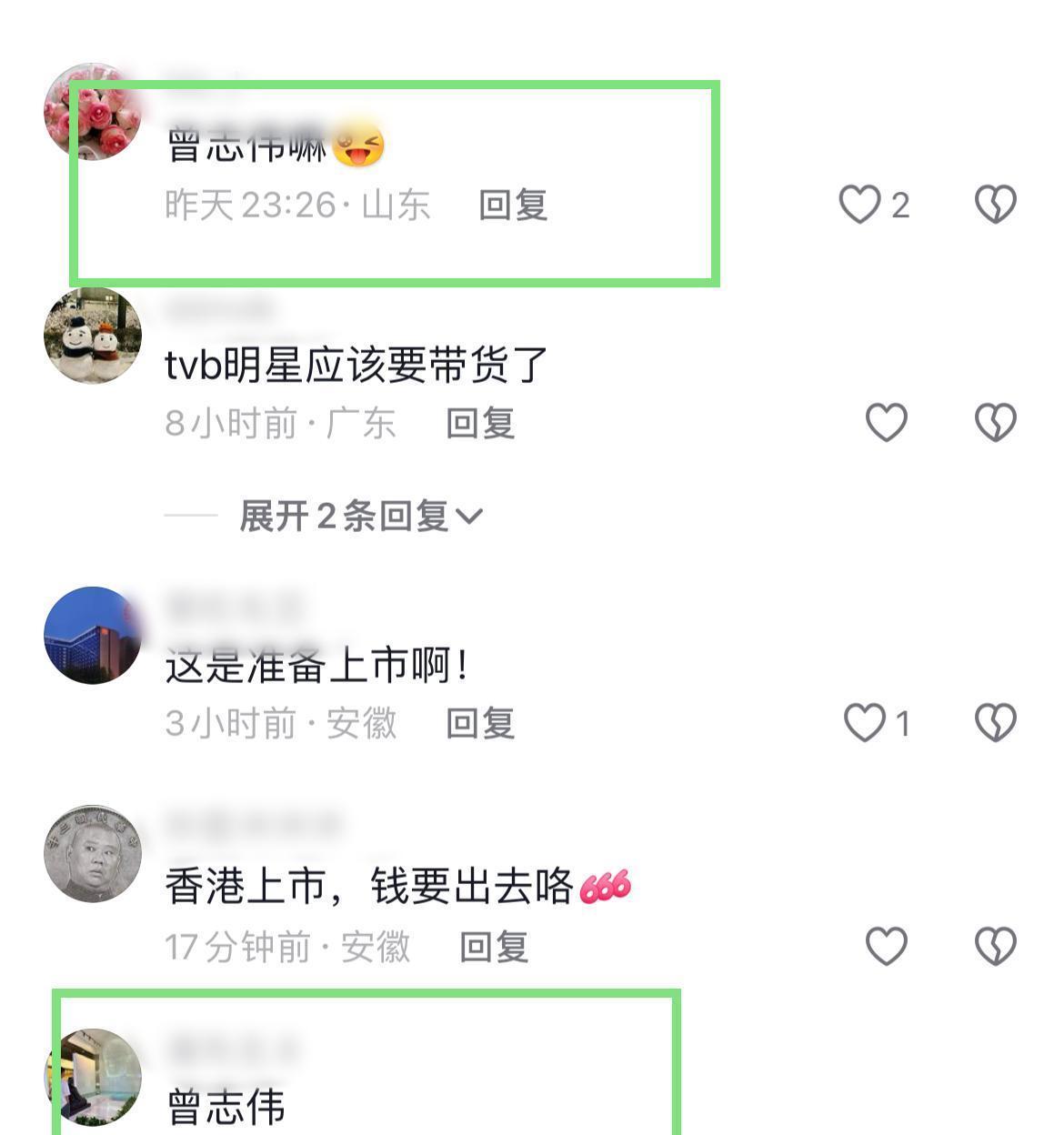Dislike the comment '这是准备上市啊!'
Screen dimensions: 1064x1135
coord(995,722)
